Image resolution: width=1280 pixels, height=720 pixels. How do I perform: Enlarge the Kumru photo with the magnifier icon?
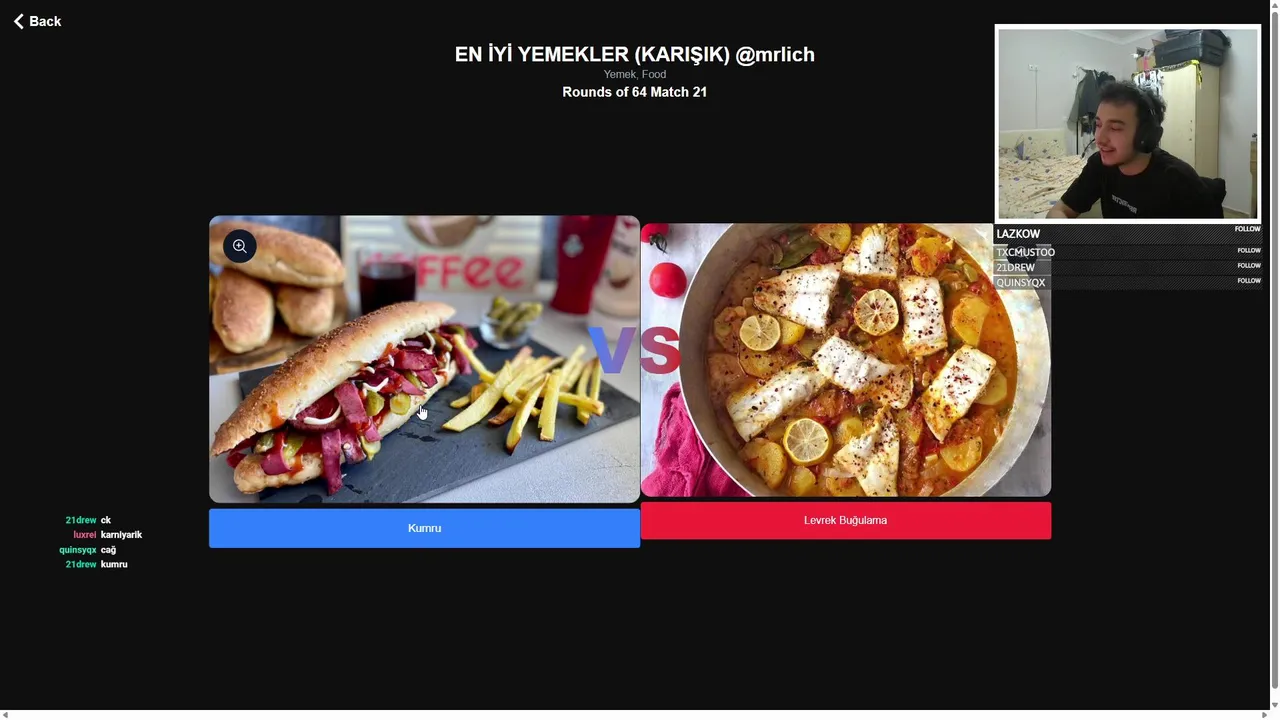click(x=240, y=246)
